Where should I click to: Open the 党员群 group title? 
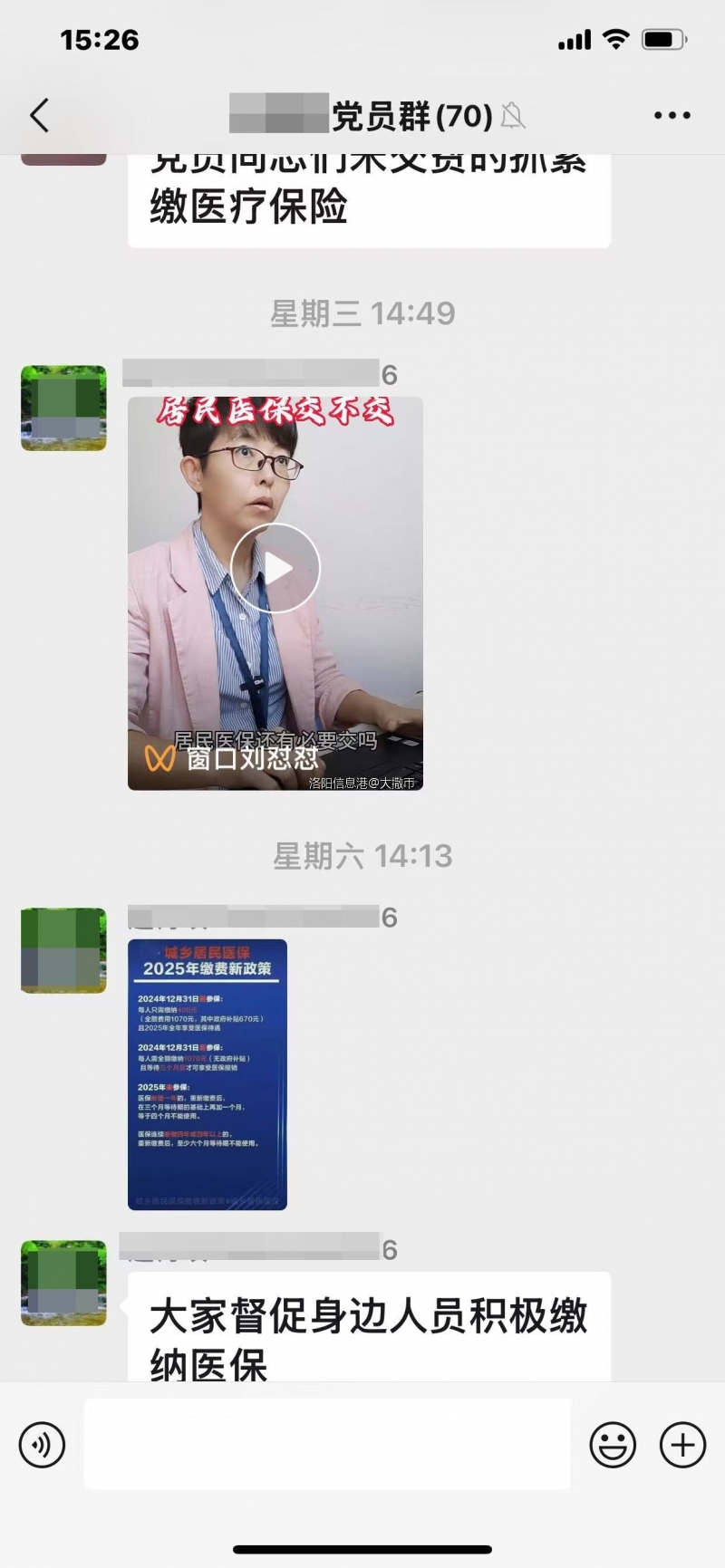pos(362,115)
